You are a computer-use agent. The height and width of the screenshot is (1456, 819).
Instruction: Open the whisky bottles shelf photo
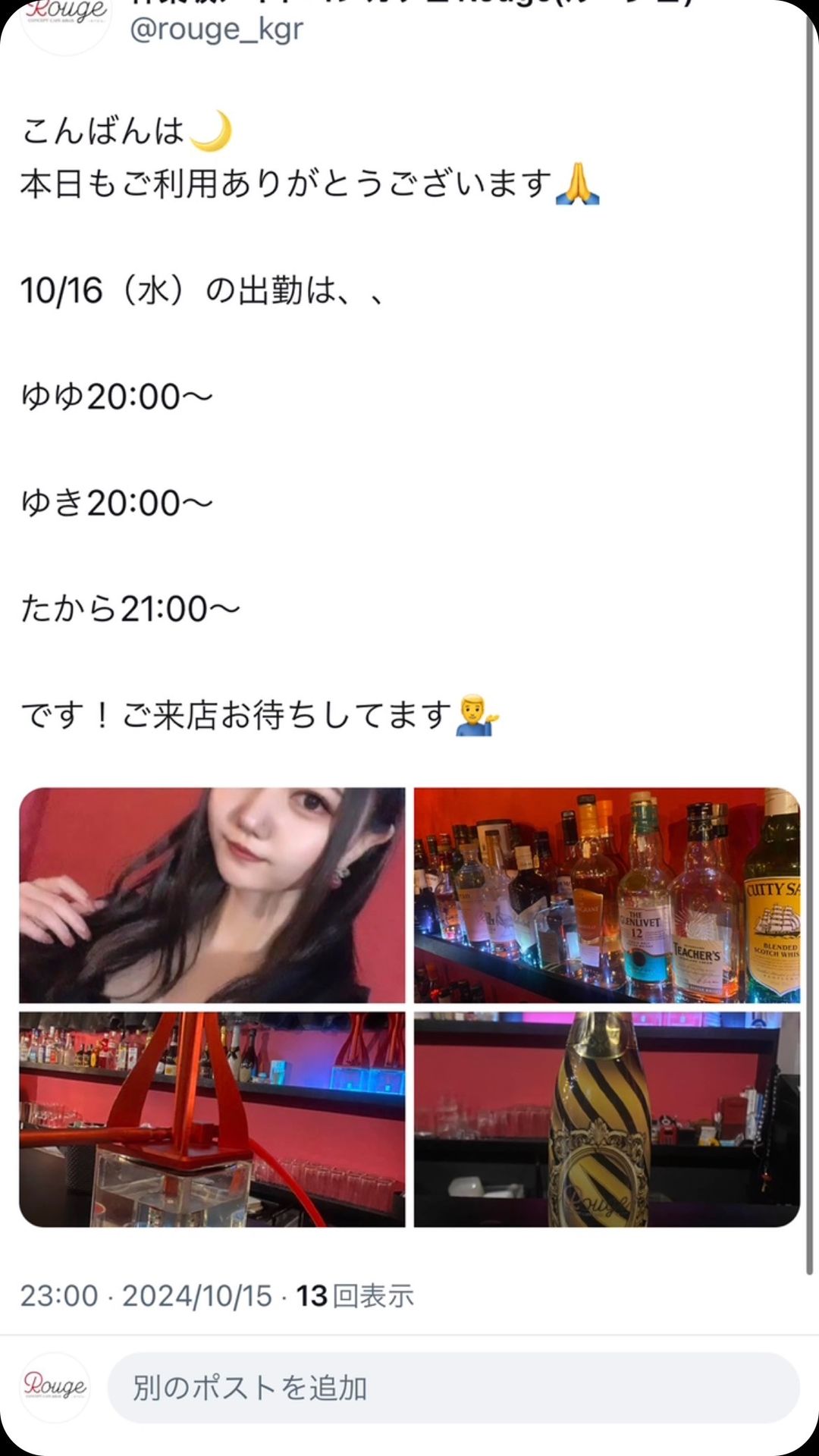607,895
